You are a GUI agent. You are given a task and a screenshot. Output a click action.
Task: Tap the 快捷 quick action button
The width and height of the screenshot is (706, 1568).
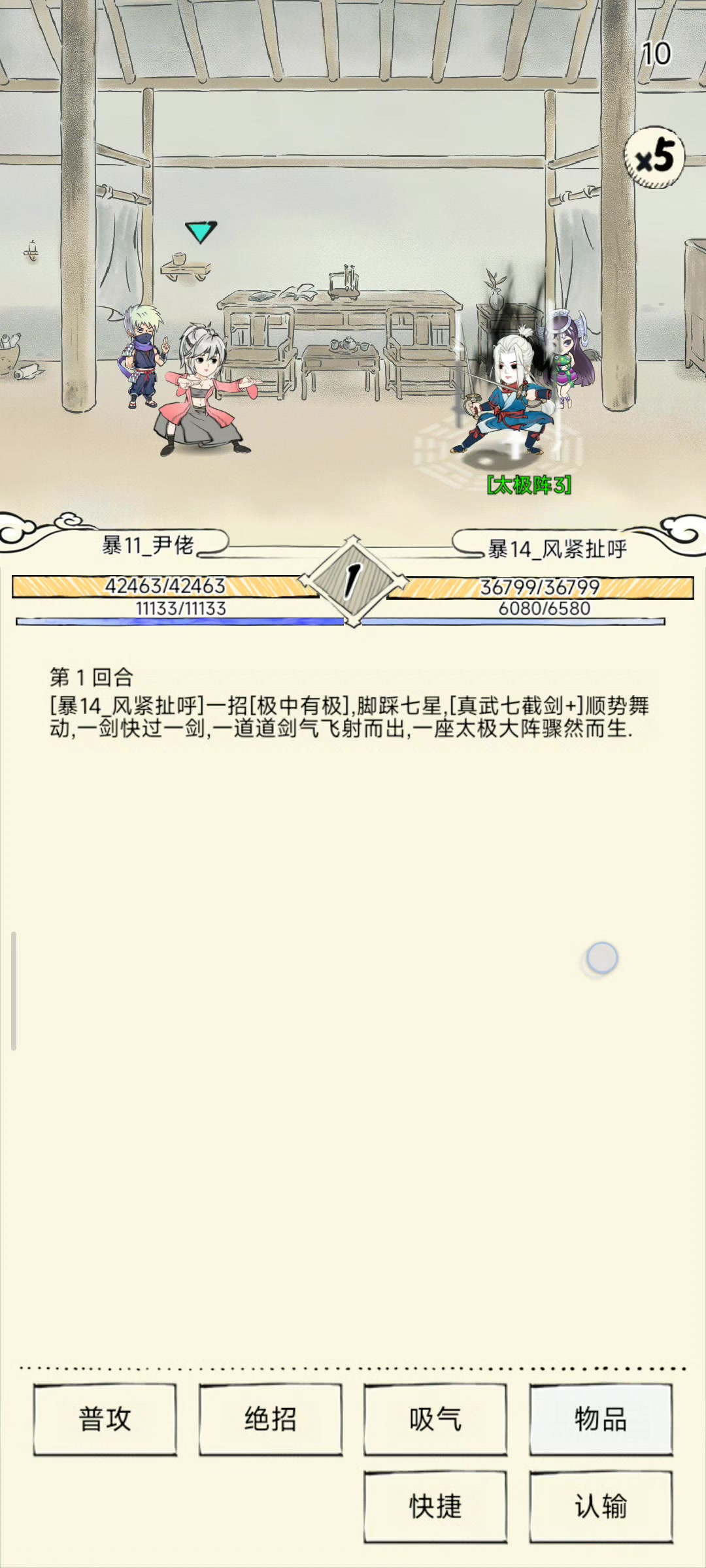(x=435, y=1507)
